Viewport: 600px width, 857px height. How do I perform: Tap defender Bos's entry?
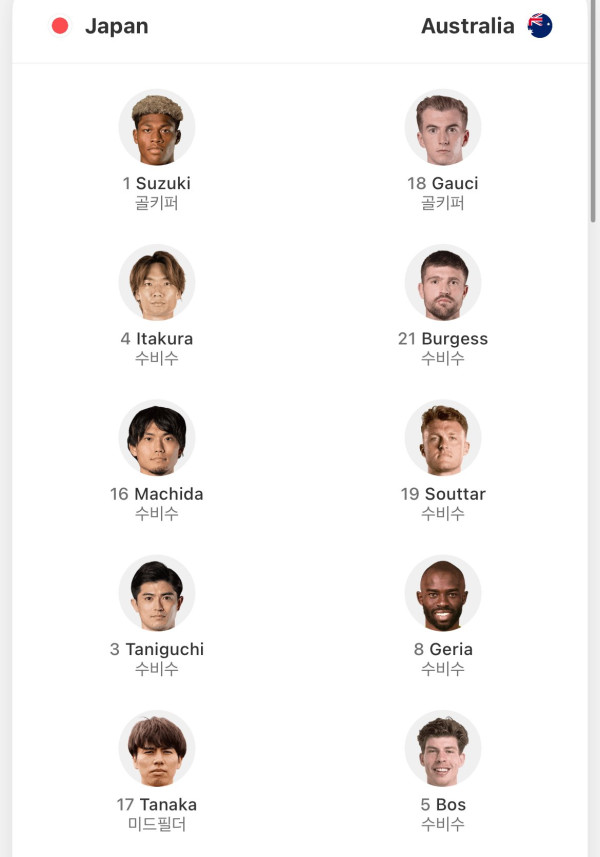coord(443,748)
